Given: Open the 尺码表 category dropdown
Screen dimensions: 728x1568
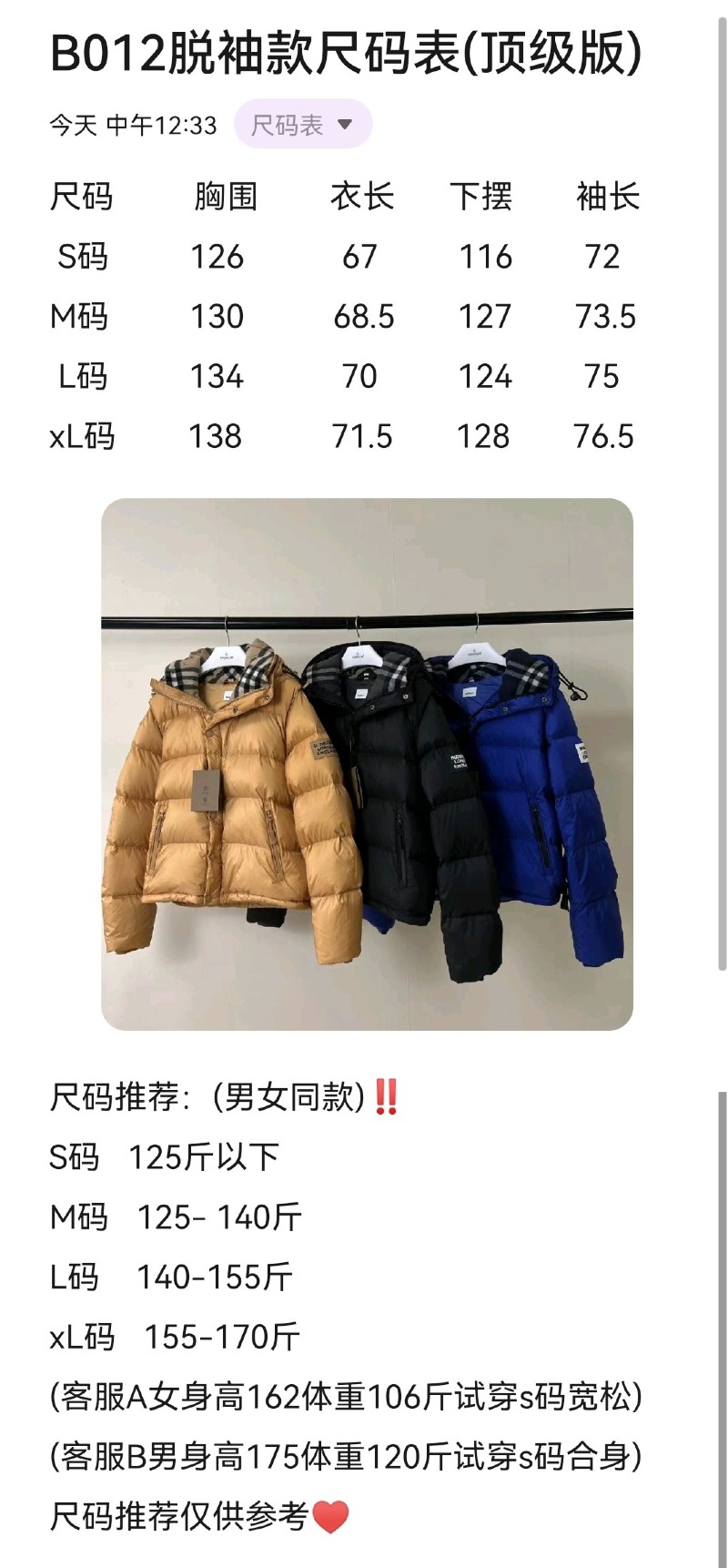Looking at the screenshot, I should [302, 125].
